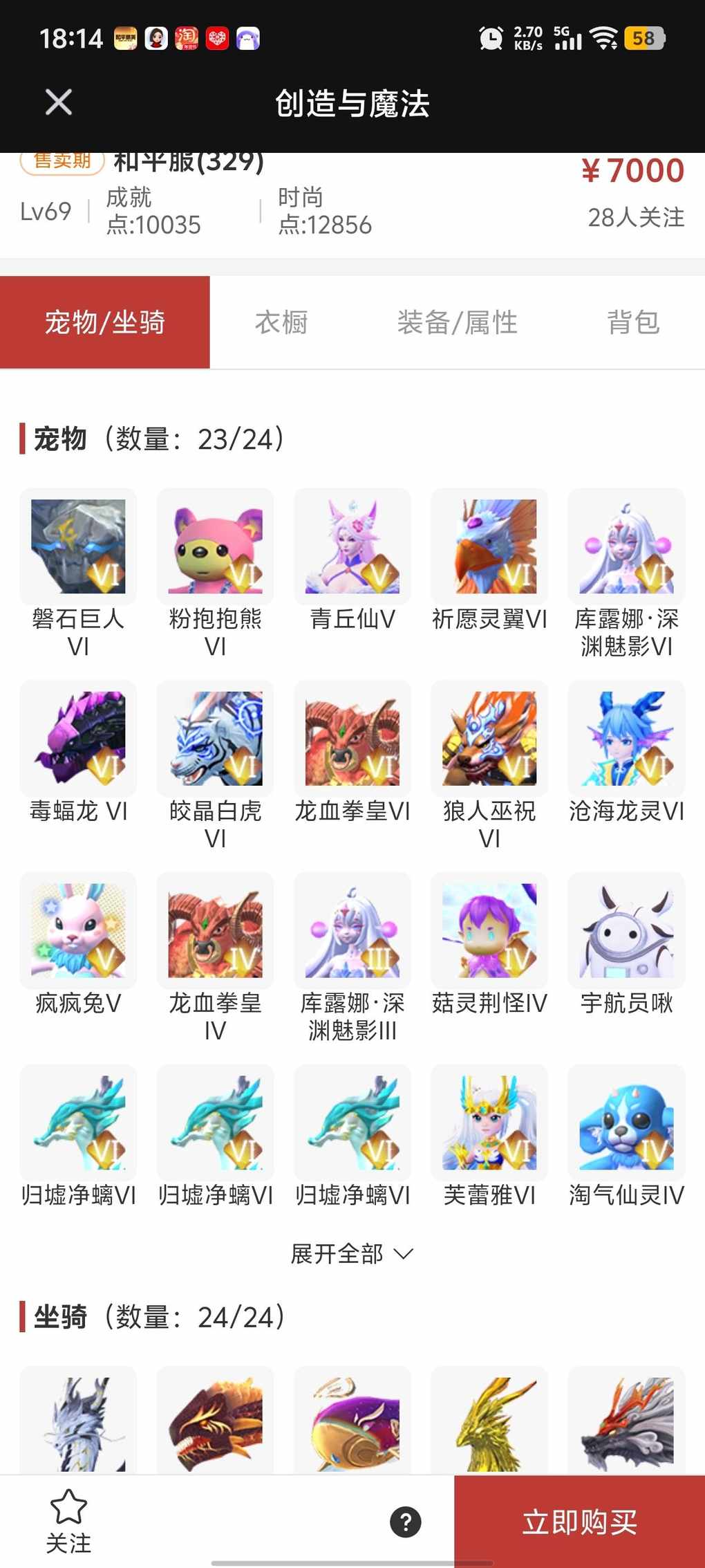This screenshot has width=705, height=1568.
Task: Select the 背包 tab
Action: (x=633, y=322)
